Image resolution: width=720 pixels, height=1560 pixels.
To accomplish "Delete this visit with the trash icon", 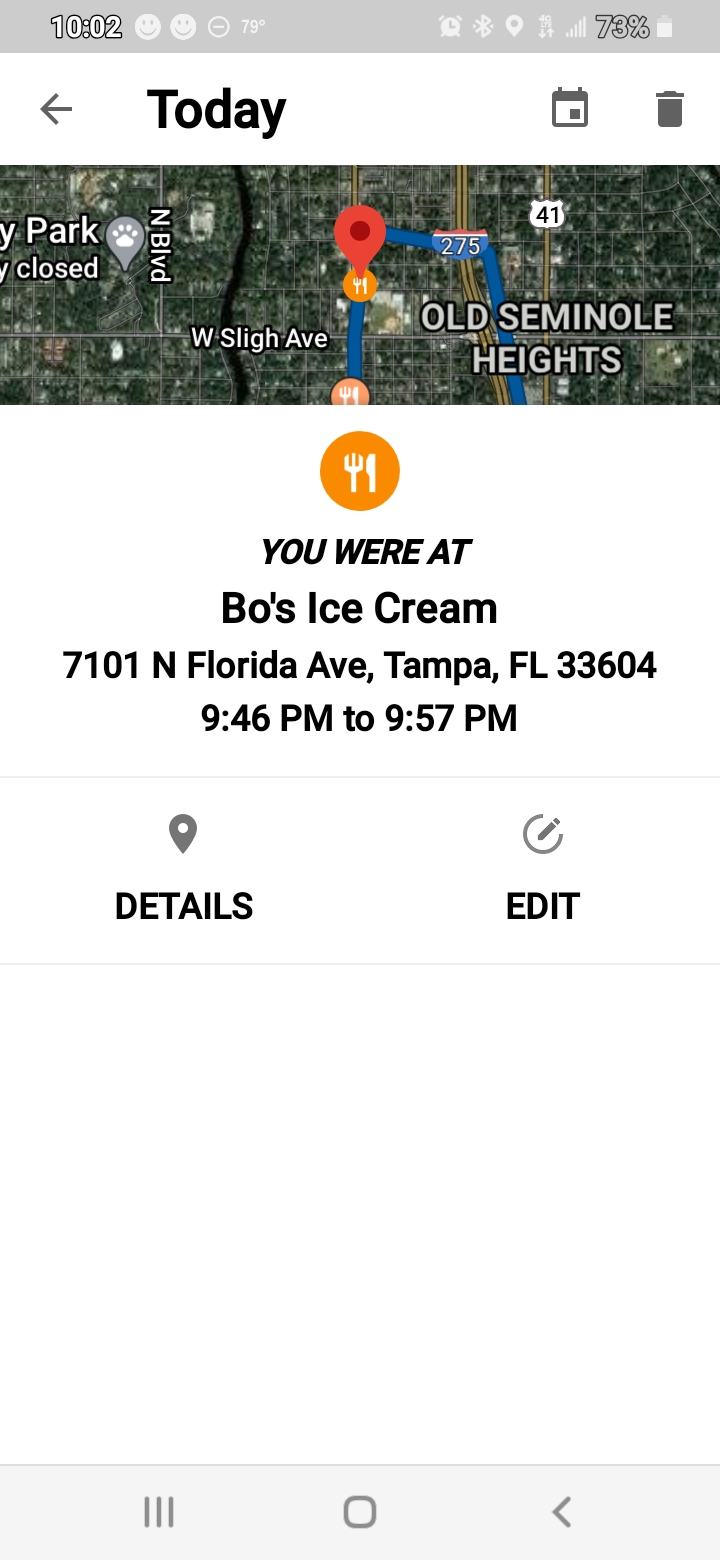I will click(x=669, y=108).
